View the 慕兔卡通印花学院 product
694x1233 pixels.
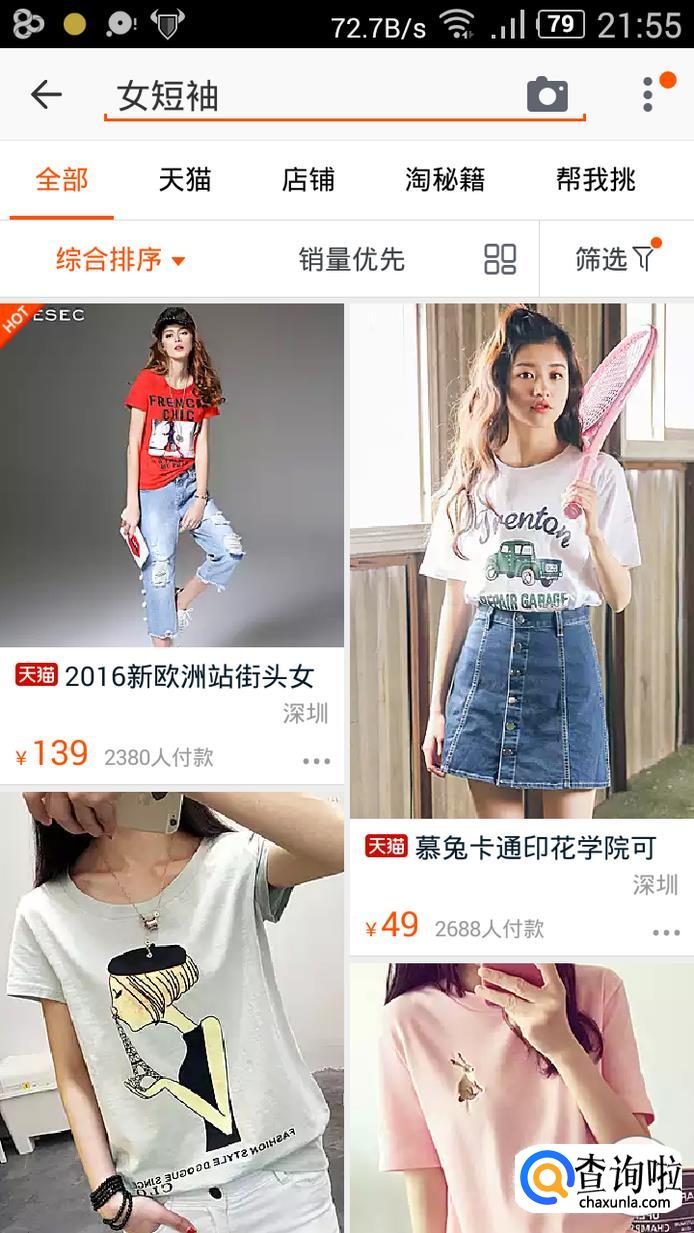click(x=520, y=560)
